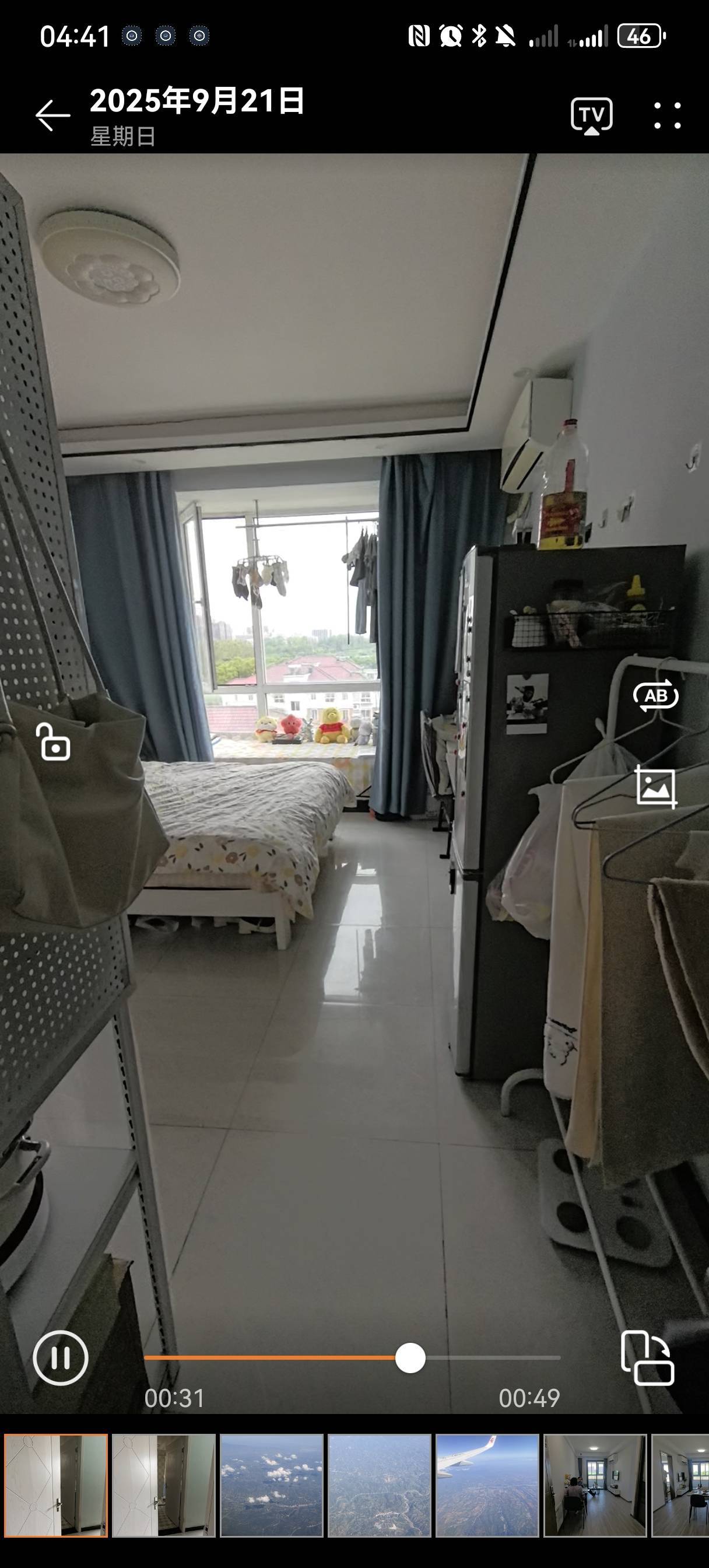Open the four-dot more options menu
The image size is (709, 1568).
(667, 115)
